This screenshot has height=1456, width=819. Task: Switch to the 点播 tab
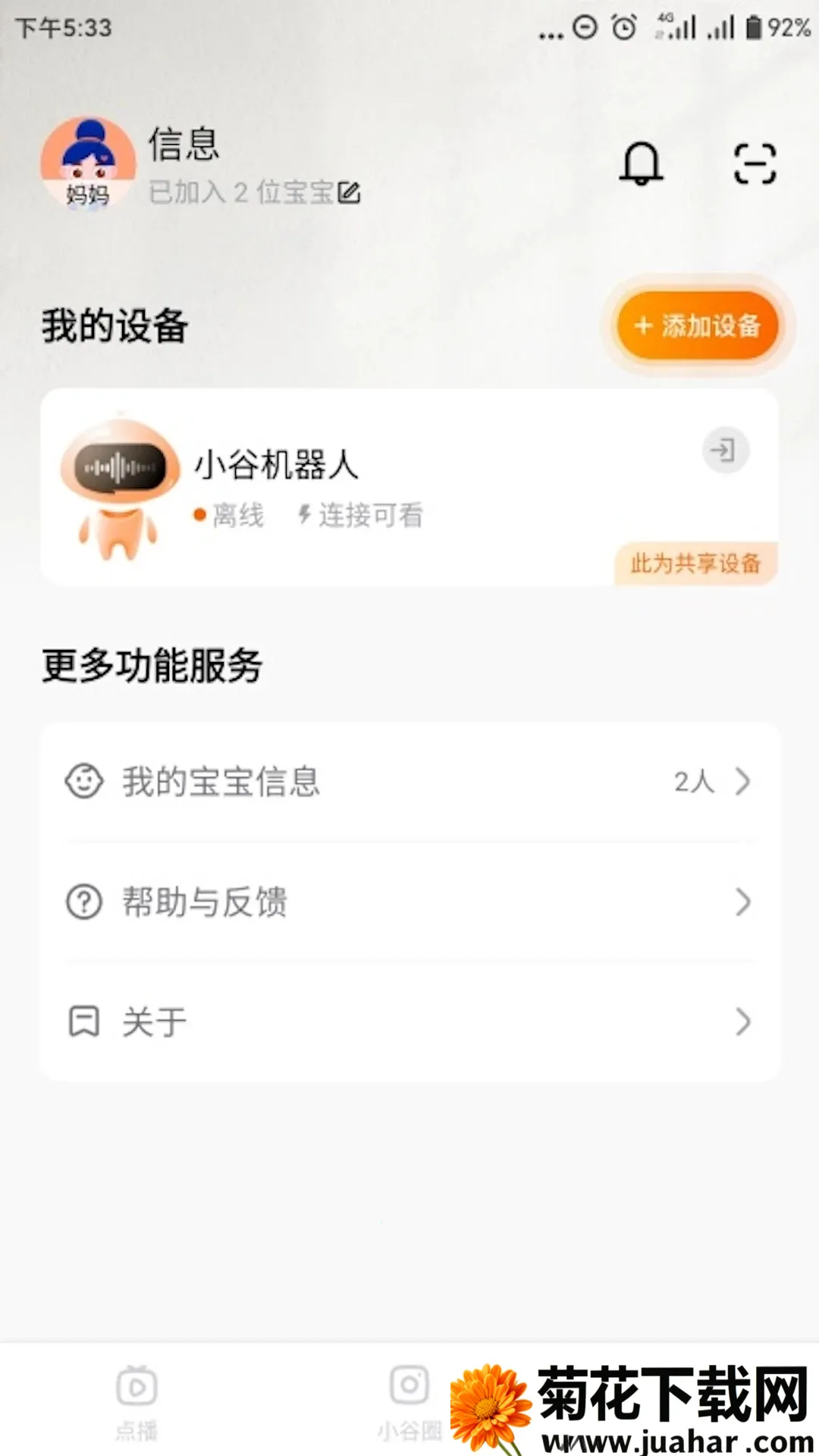[x=136, y=1401]
